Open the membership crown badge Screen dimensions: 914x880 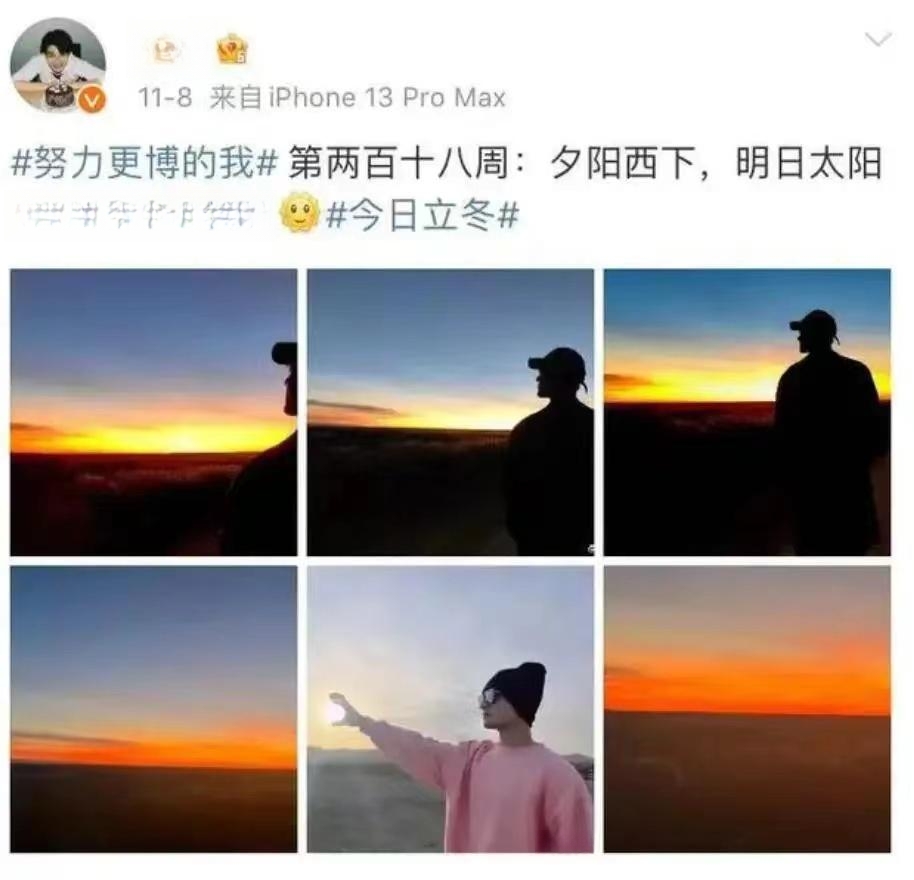[x=232, y=49]
